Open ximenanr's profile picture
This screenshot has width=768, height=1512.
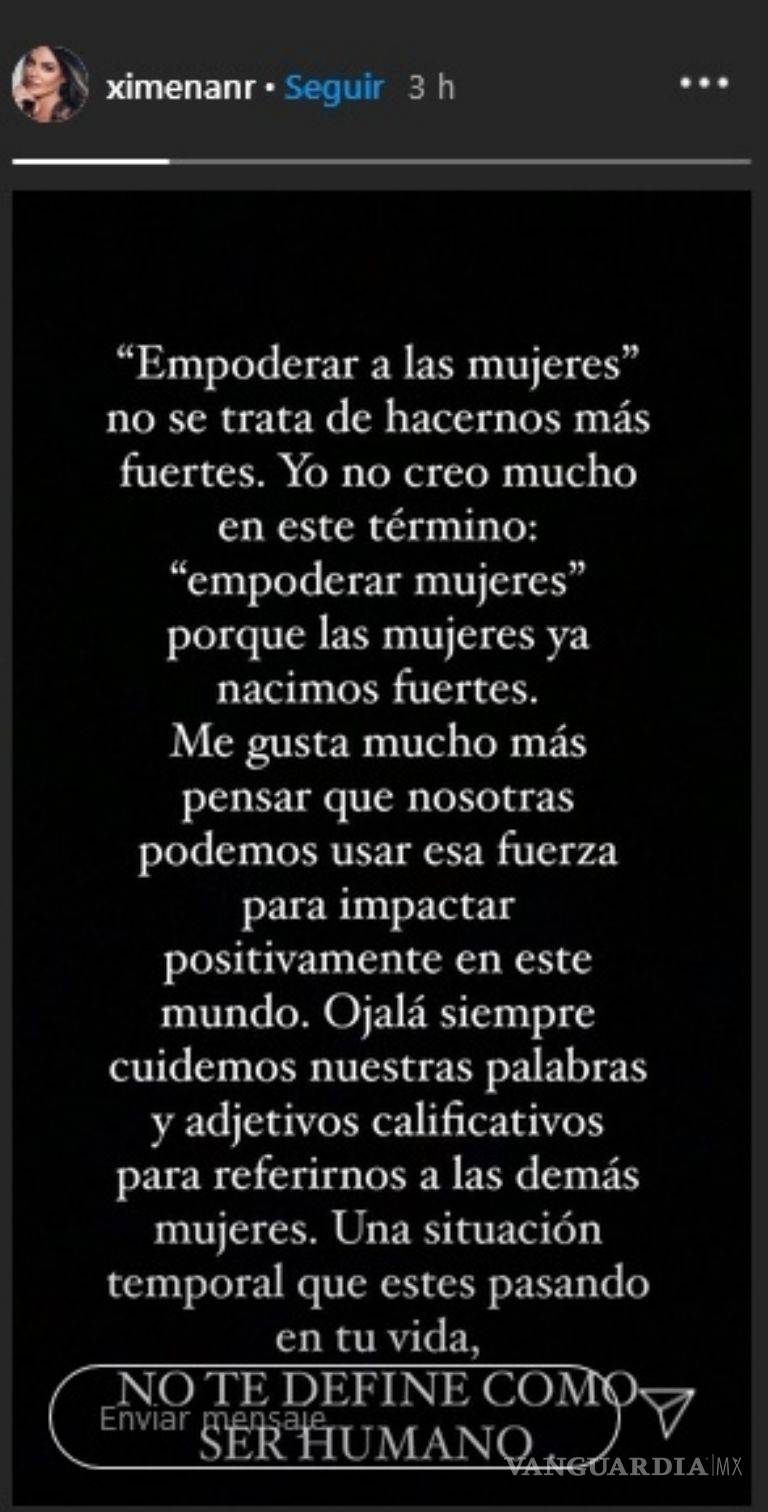coord(50,85)
